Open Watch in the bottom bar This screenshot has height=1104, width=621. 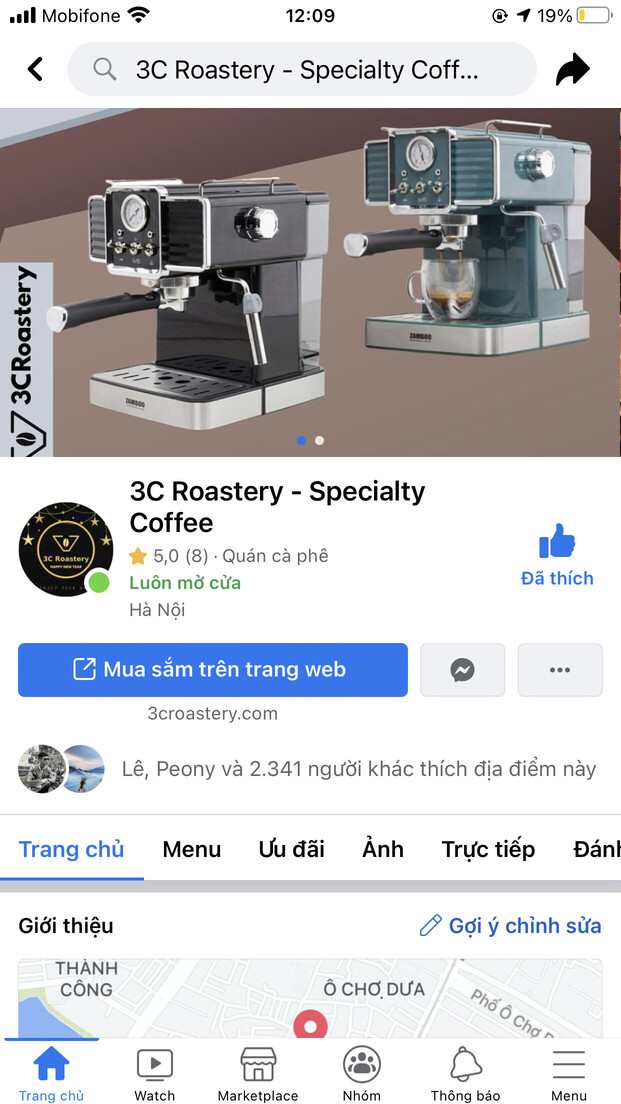[155, 1073]
